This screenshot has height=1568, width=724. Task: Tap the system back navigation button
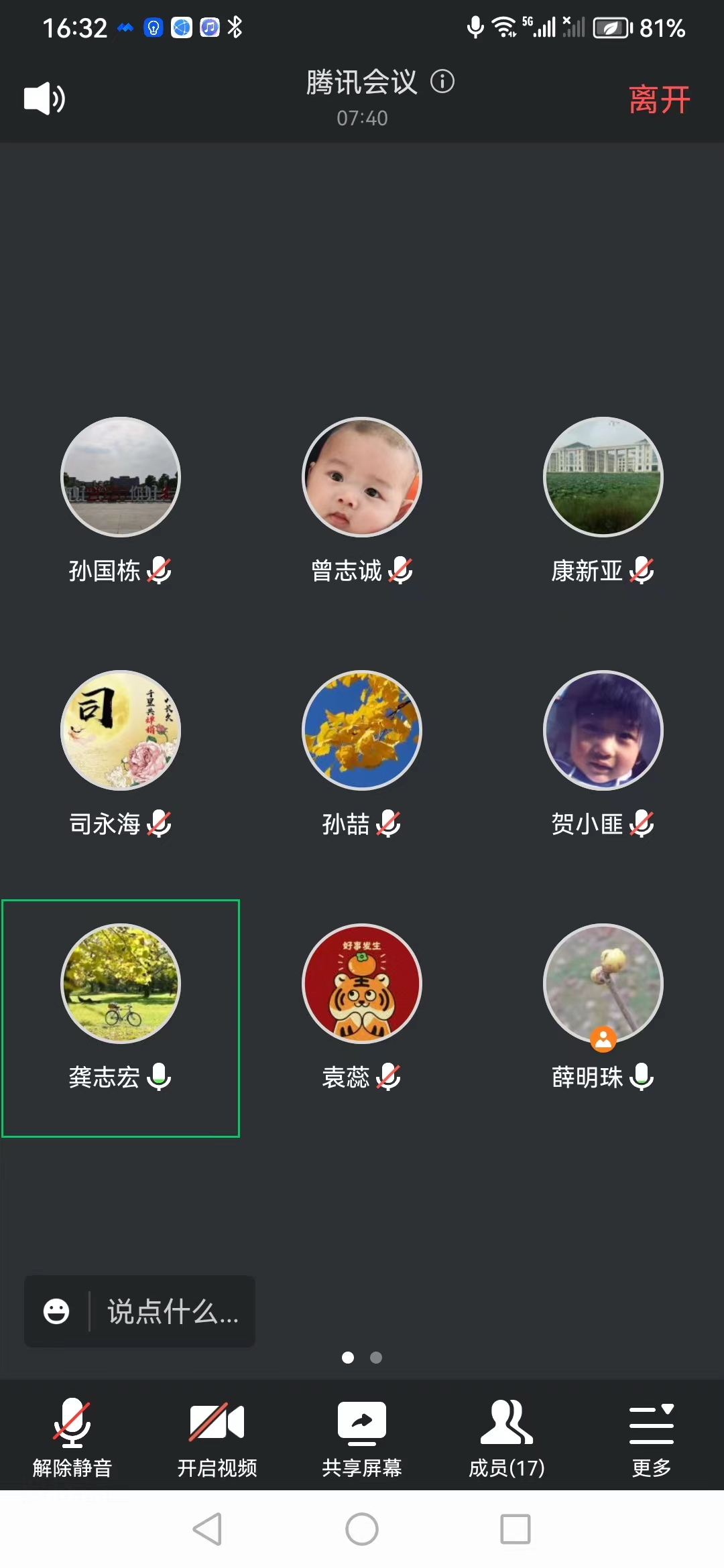tap(208, 1529)
